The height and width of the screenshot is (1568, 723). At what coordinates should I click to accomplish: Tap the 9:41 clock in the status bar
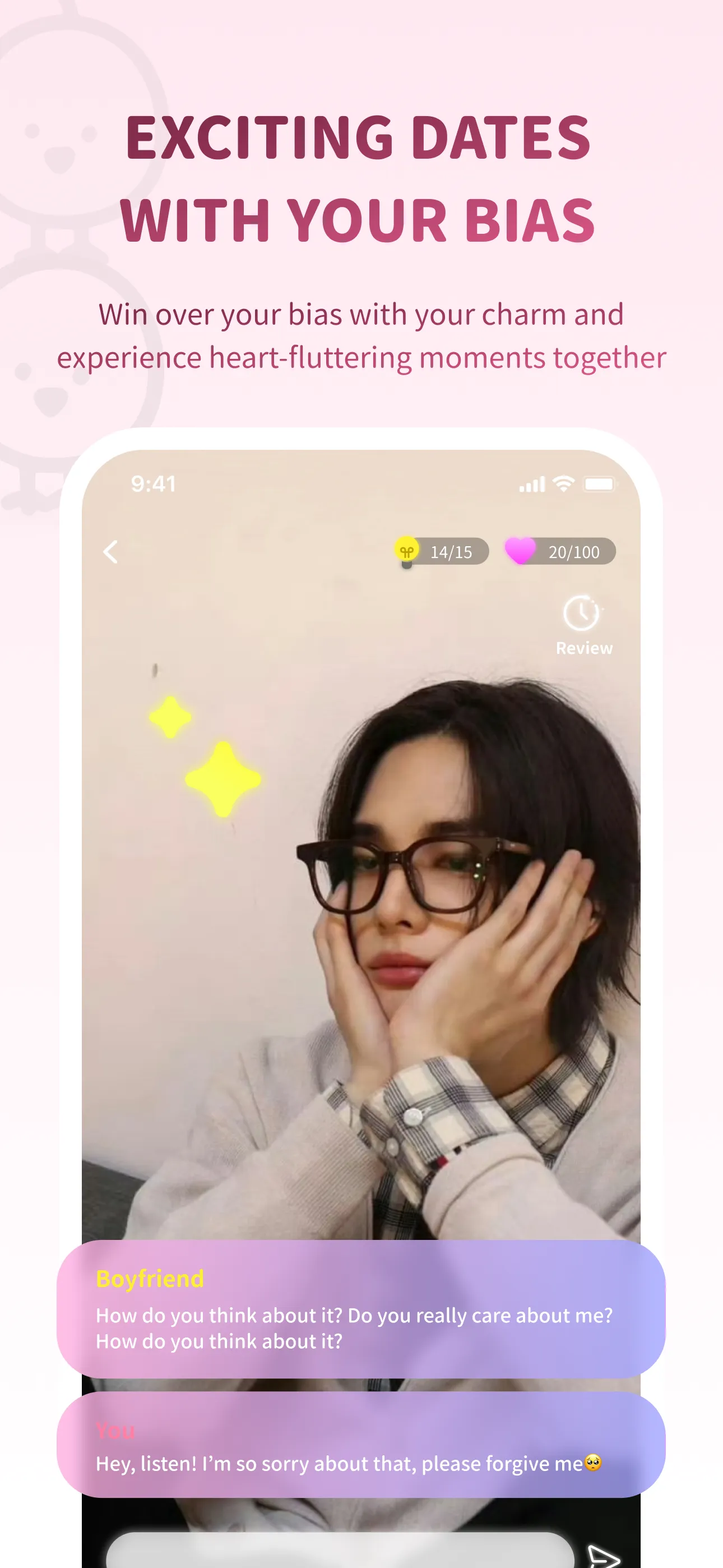pyautogui.click(x=154, y=483)
